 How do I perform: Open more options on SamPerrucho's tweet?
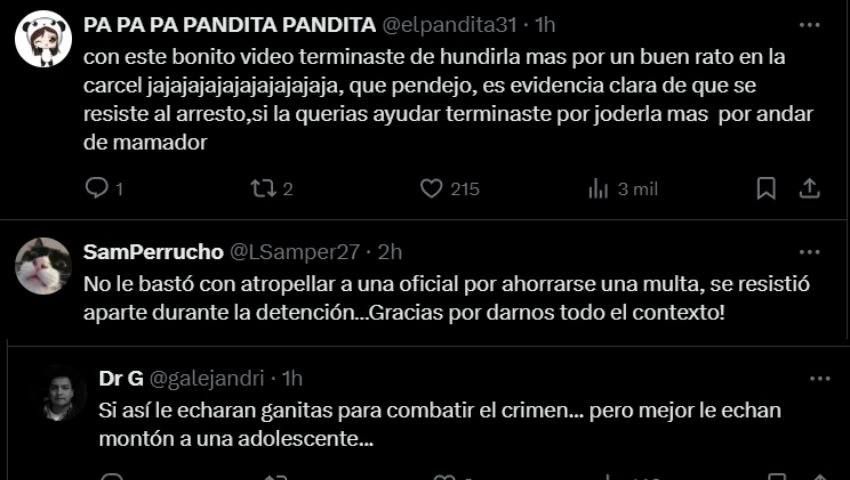pos(810,252)
